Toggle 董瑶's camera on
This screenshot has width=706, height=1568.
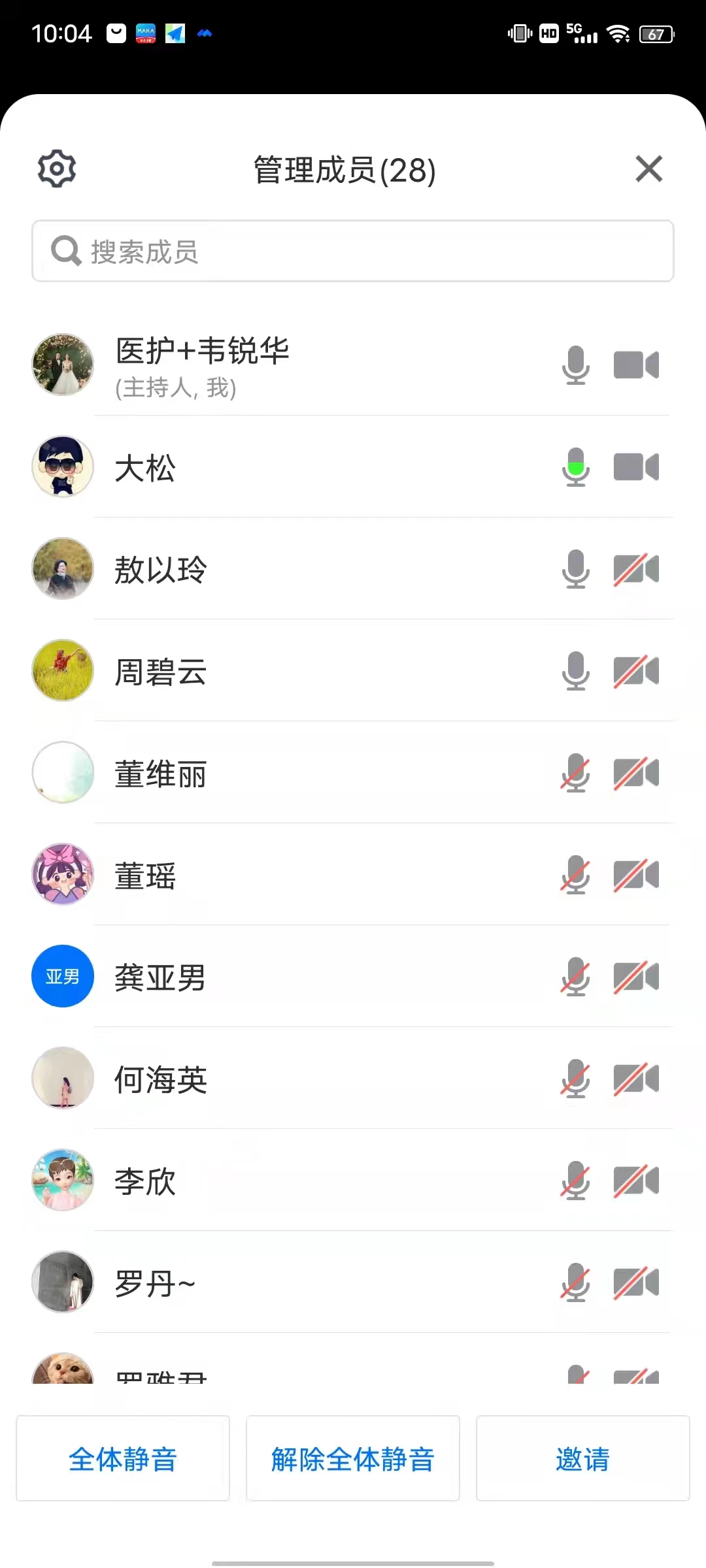click(636, 874)
